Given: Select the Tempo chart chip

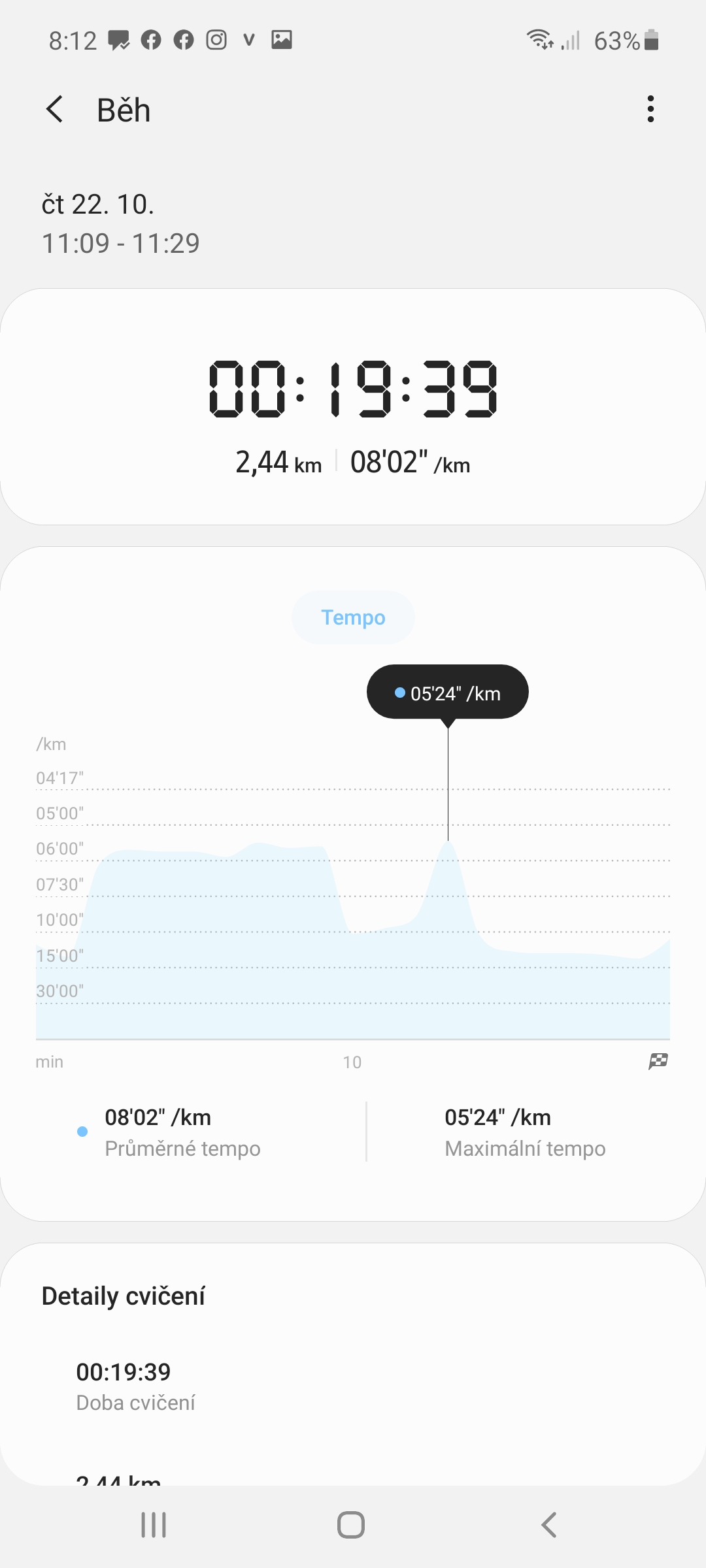Looking at the screenshot, I should [353, 617].
